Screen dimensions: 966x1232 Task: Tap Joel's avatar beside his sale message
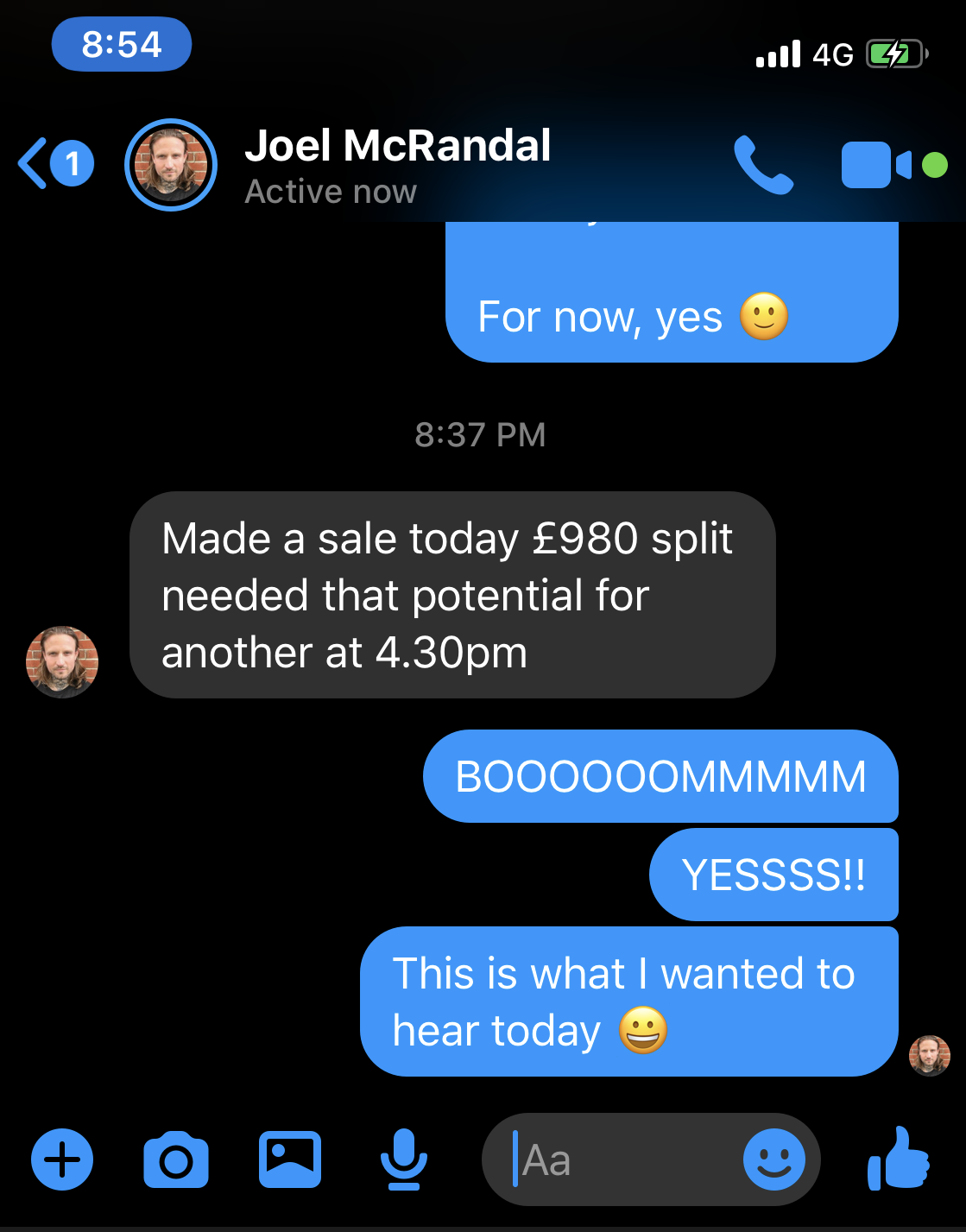coord(62,662)
